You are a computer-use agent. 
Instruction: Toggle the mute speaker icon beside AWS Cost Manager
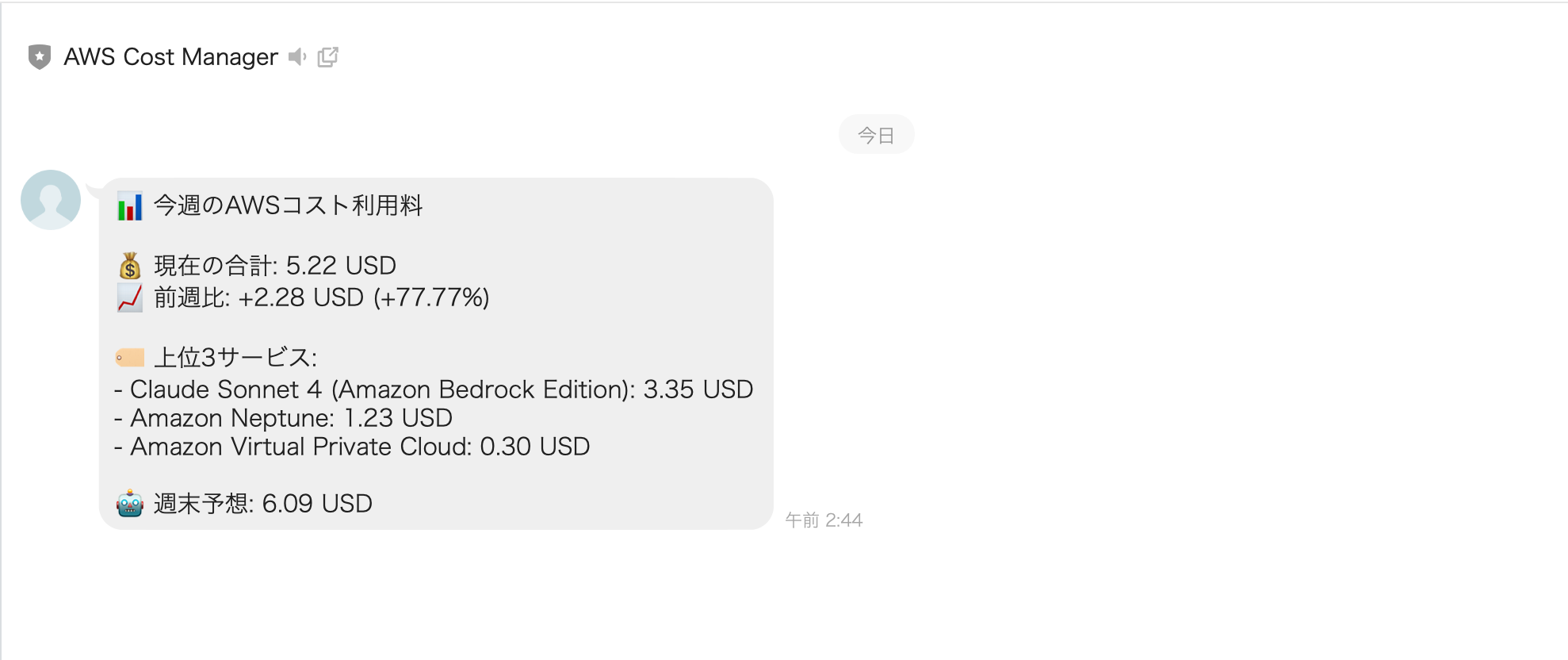click(x=297, y=57)
